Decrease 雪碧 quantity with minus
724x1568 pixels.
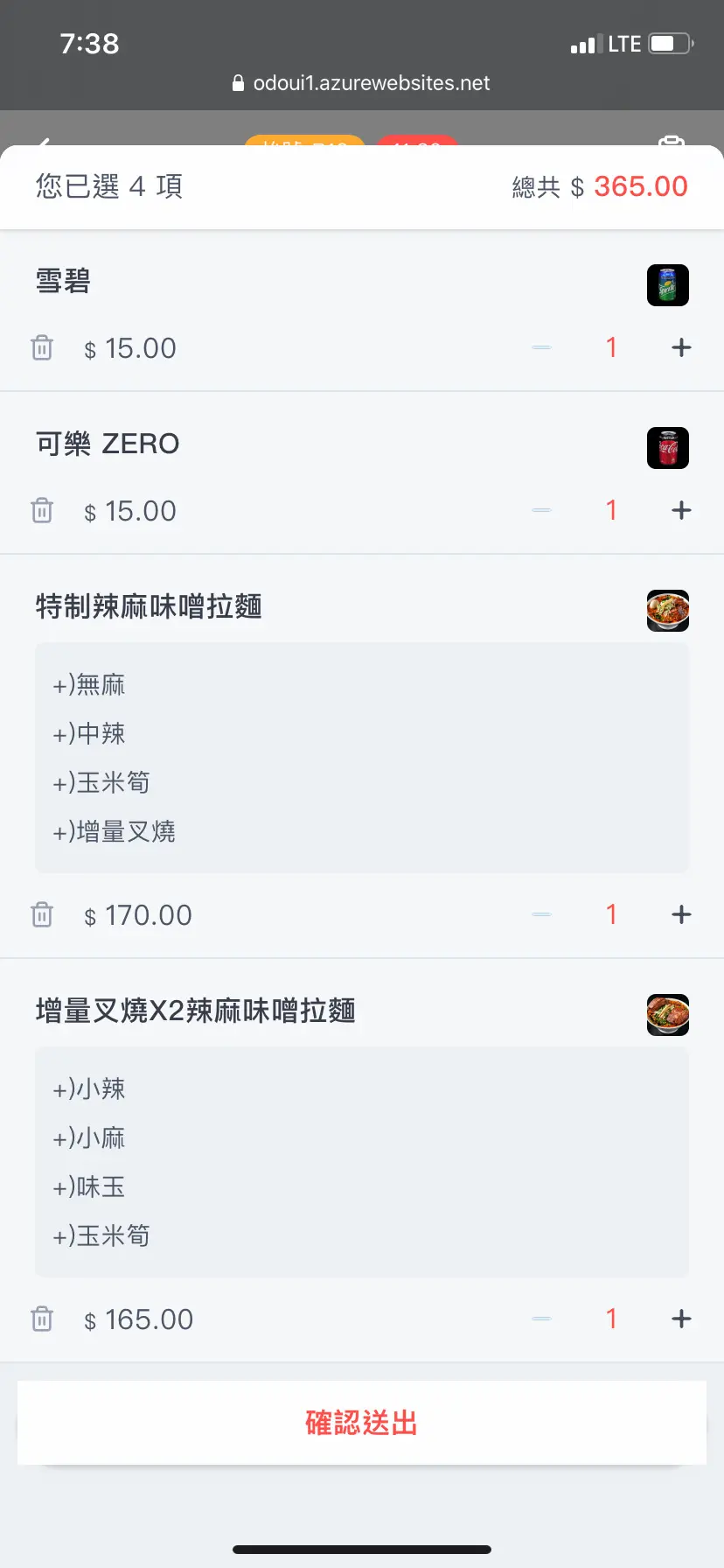click(x=542, y=348)
